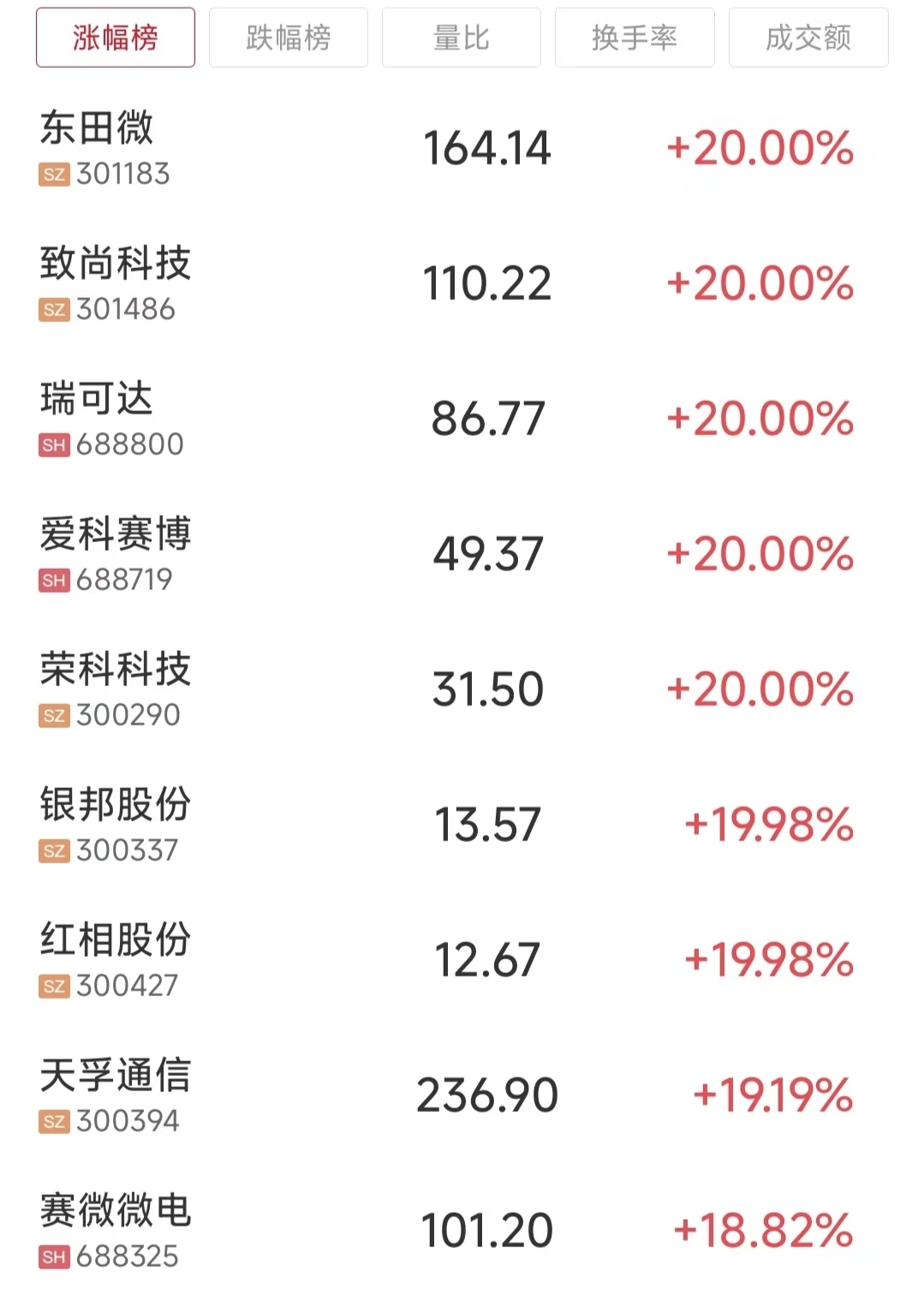Select the 量比 ranking tab
The image size is (924, 1307).
click(x=462, y=38)
